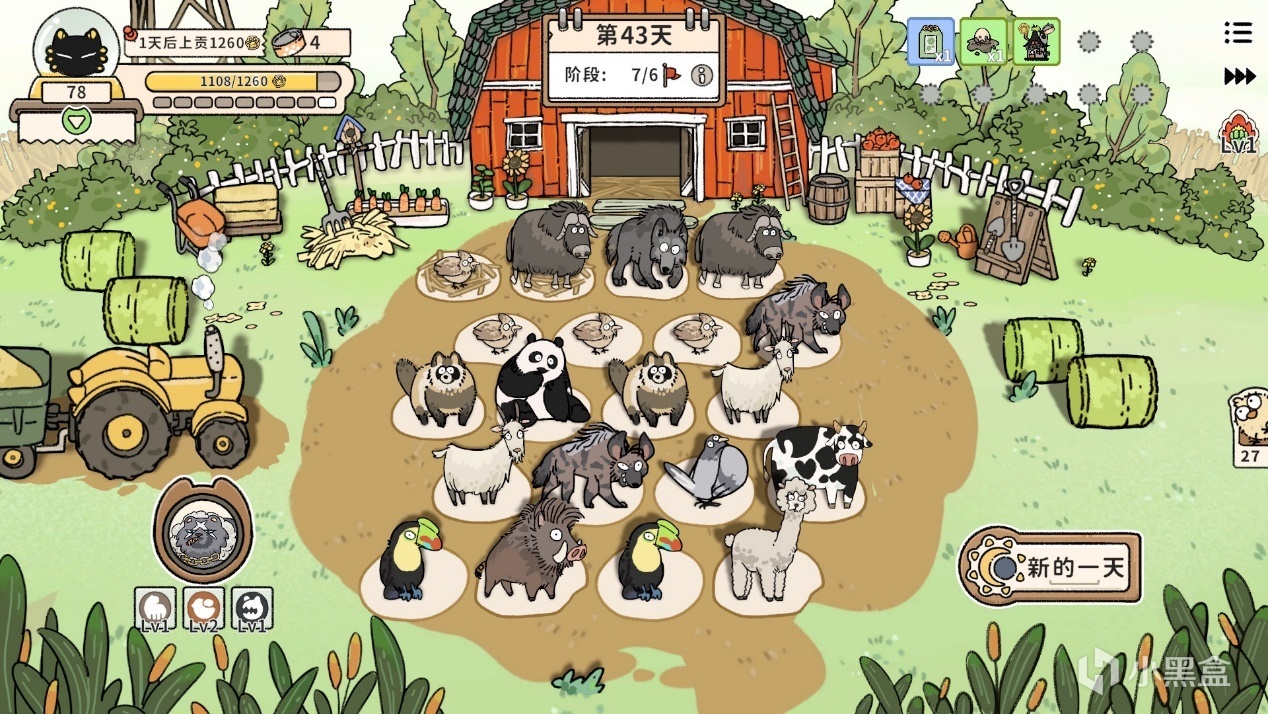Screen dimensions: 1268x714
Task: Open the list menu icon
Action: pos(1238,32)
